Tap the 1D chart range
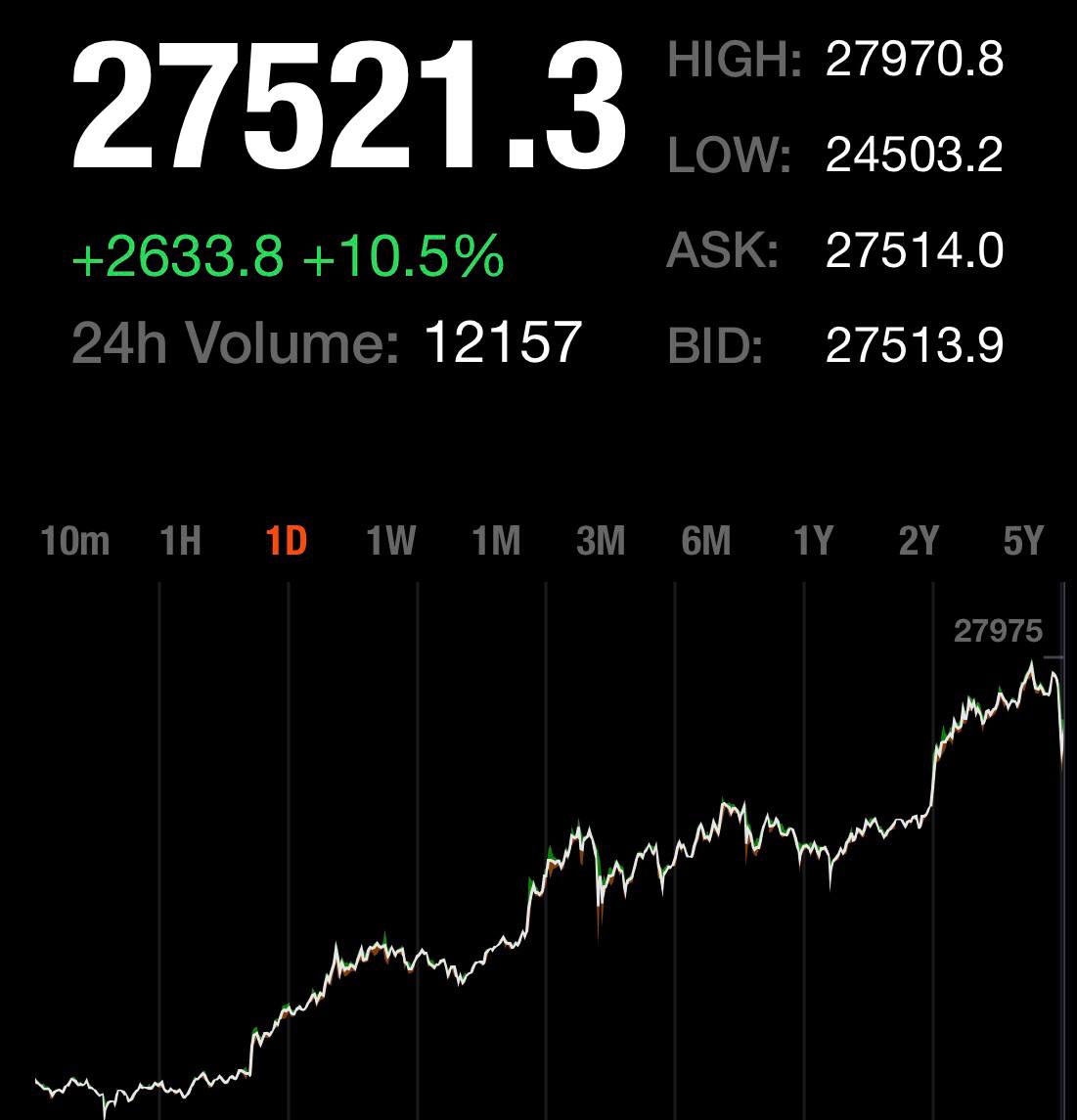This screenshot has height=1120, width=1077. pyautogui.click(x=287, y=540)
